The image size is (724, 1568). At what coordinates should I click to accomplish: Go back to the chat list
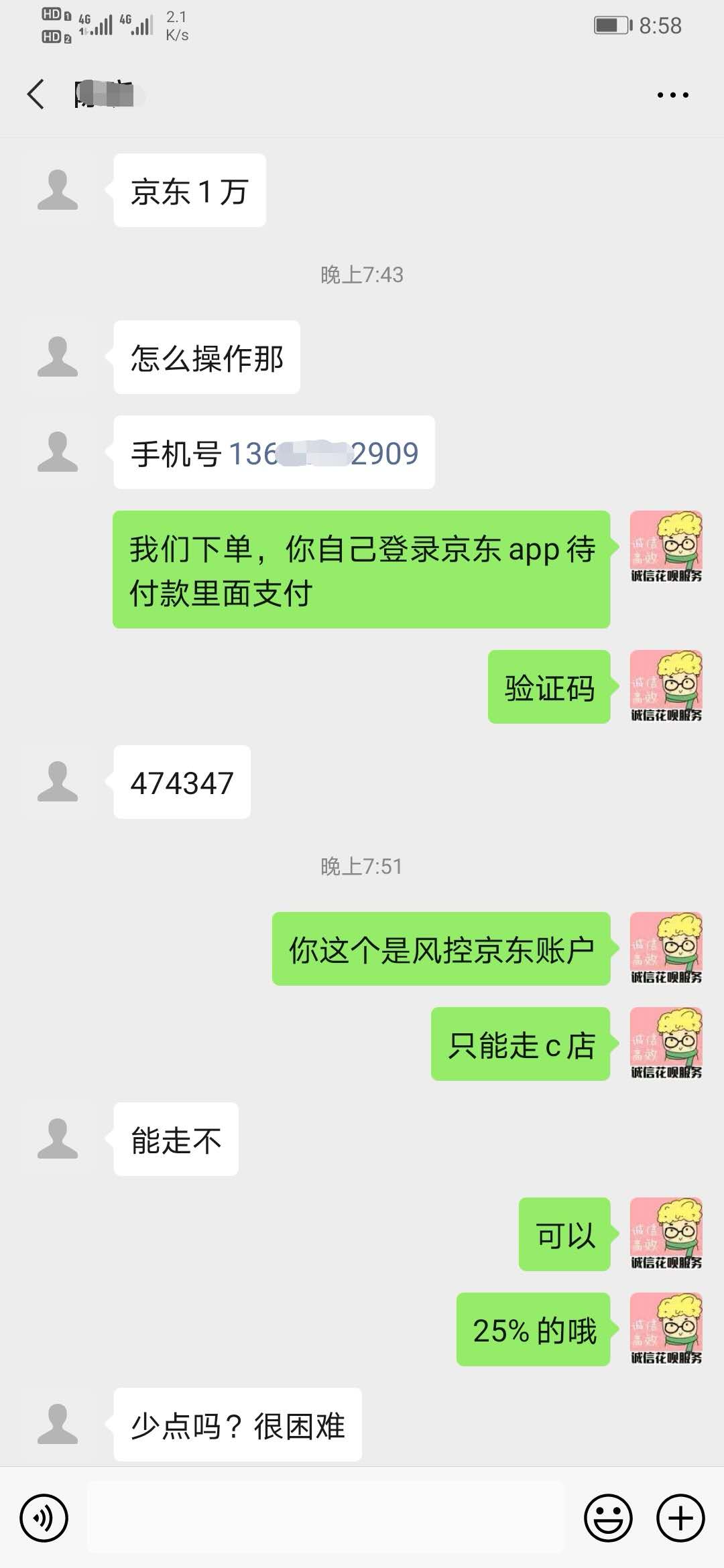coord(36,94)
